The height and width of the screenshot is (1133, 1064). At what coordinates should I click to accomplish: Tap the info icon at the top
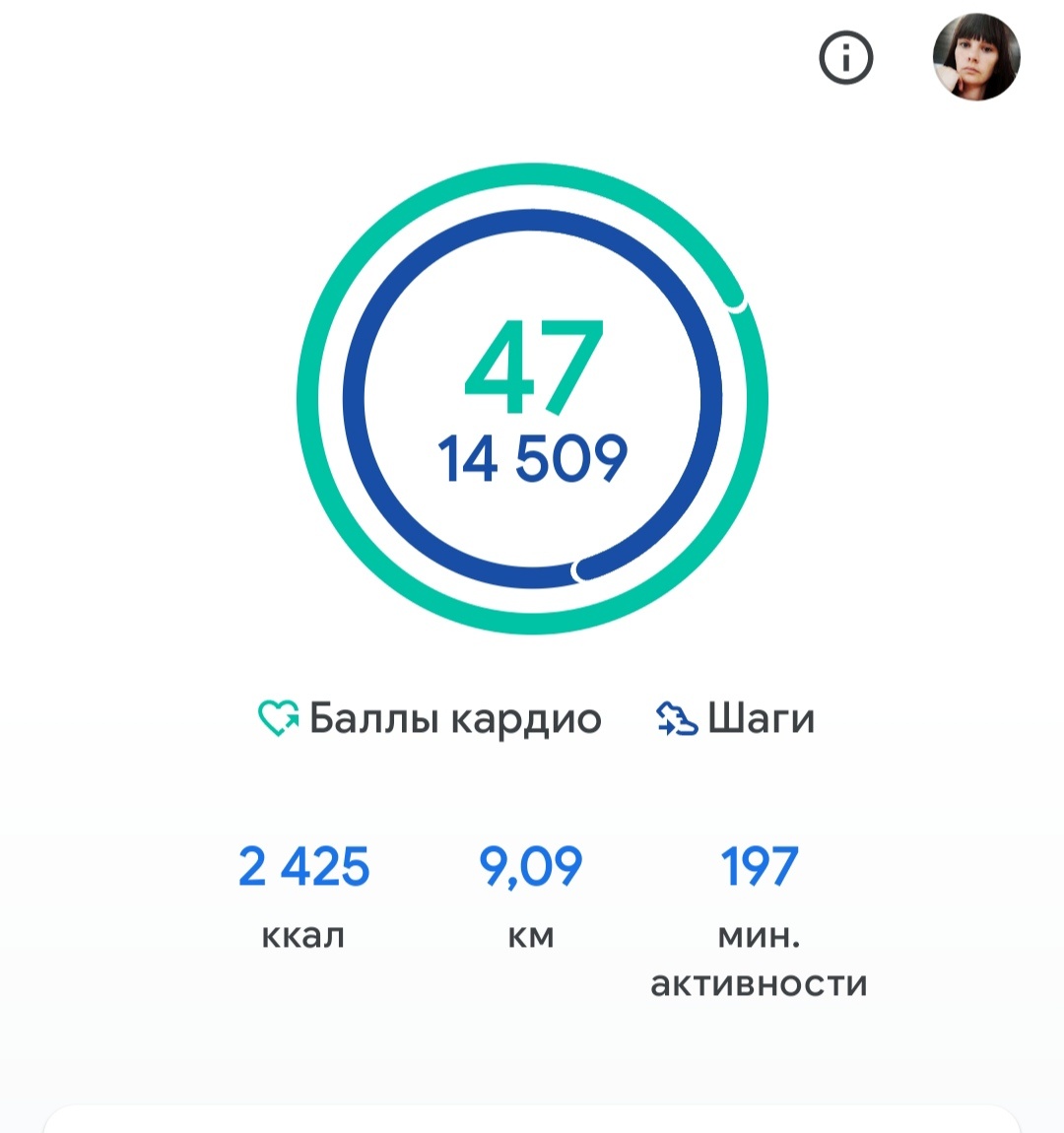845,57
